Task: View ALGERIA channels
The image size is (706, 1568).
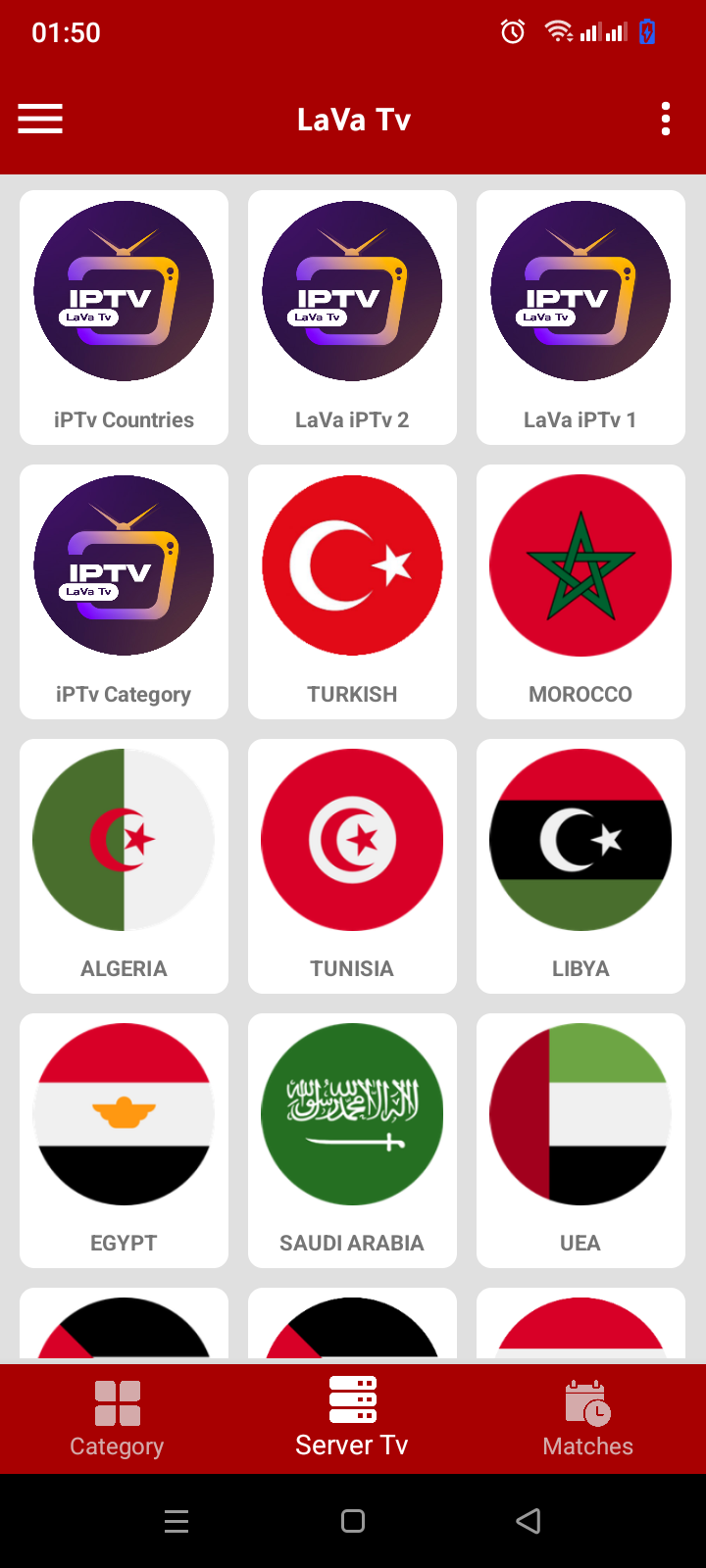Action: tap(124, 866)
